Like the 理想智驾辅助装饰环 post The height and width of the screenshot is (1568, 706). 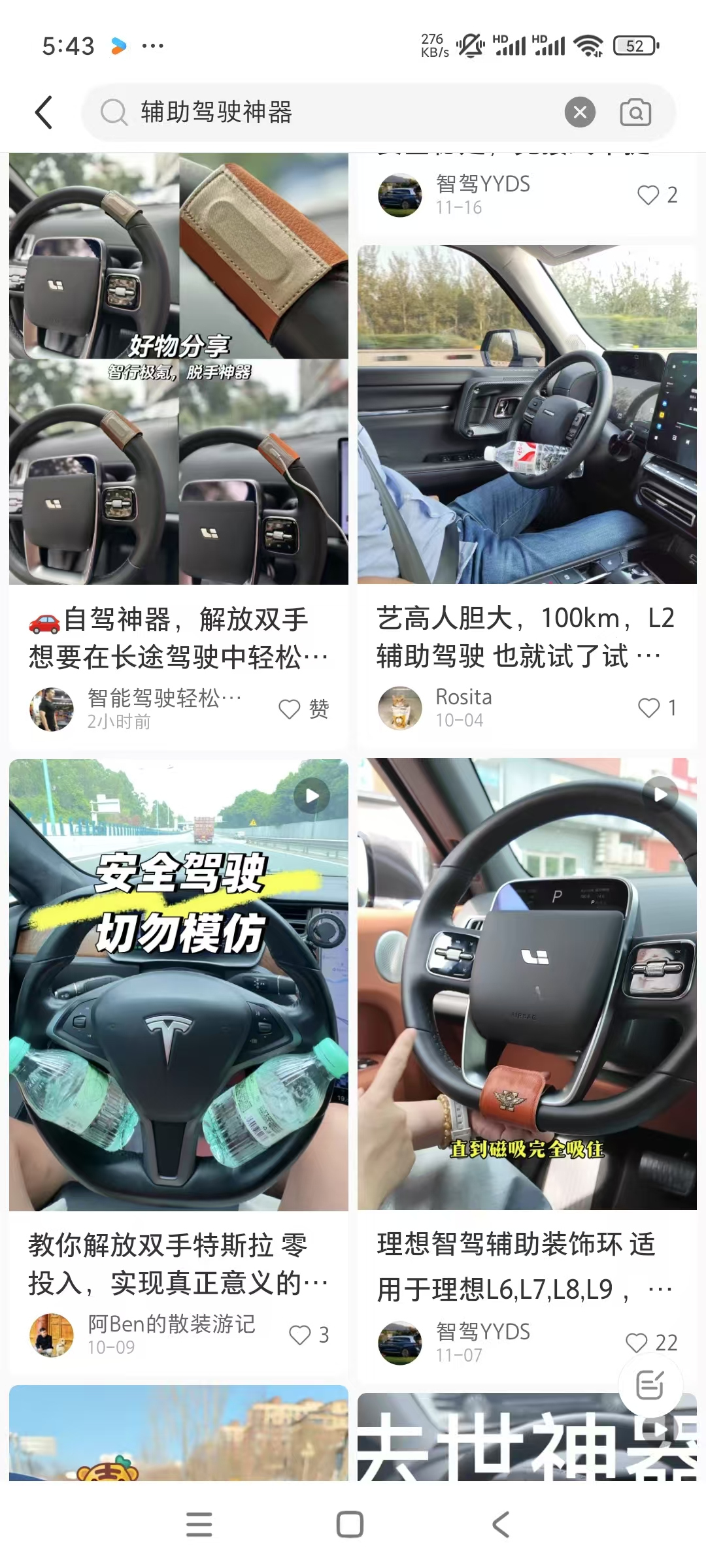coord(637,1343)
